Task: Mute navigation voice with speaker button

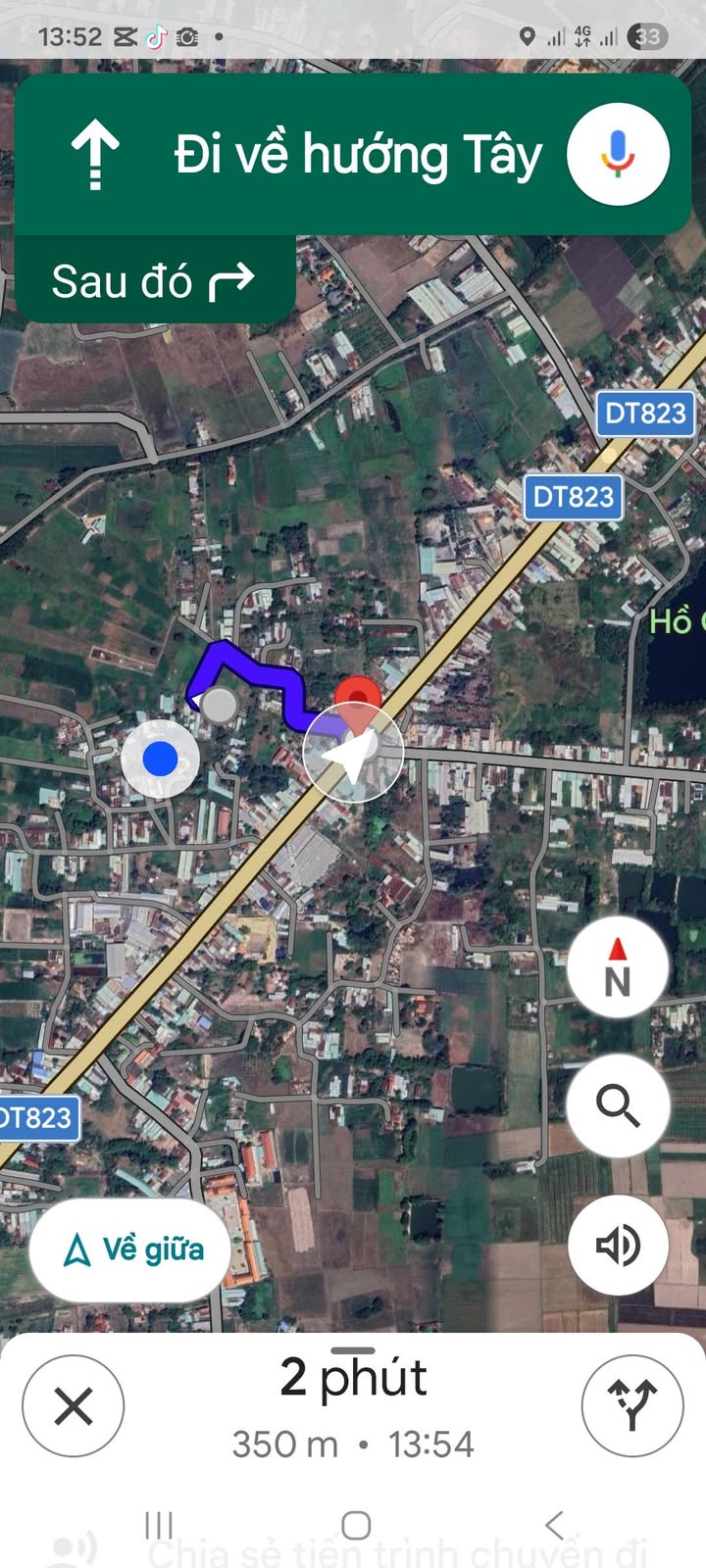Action: 618,1245
